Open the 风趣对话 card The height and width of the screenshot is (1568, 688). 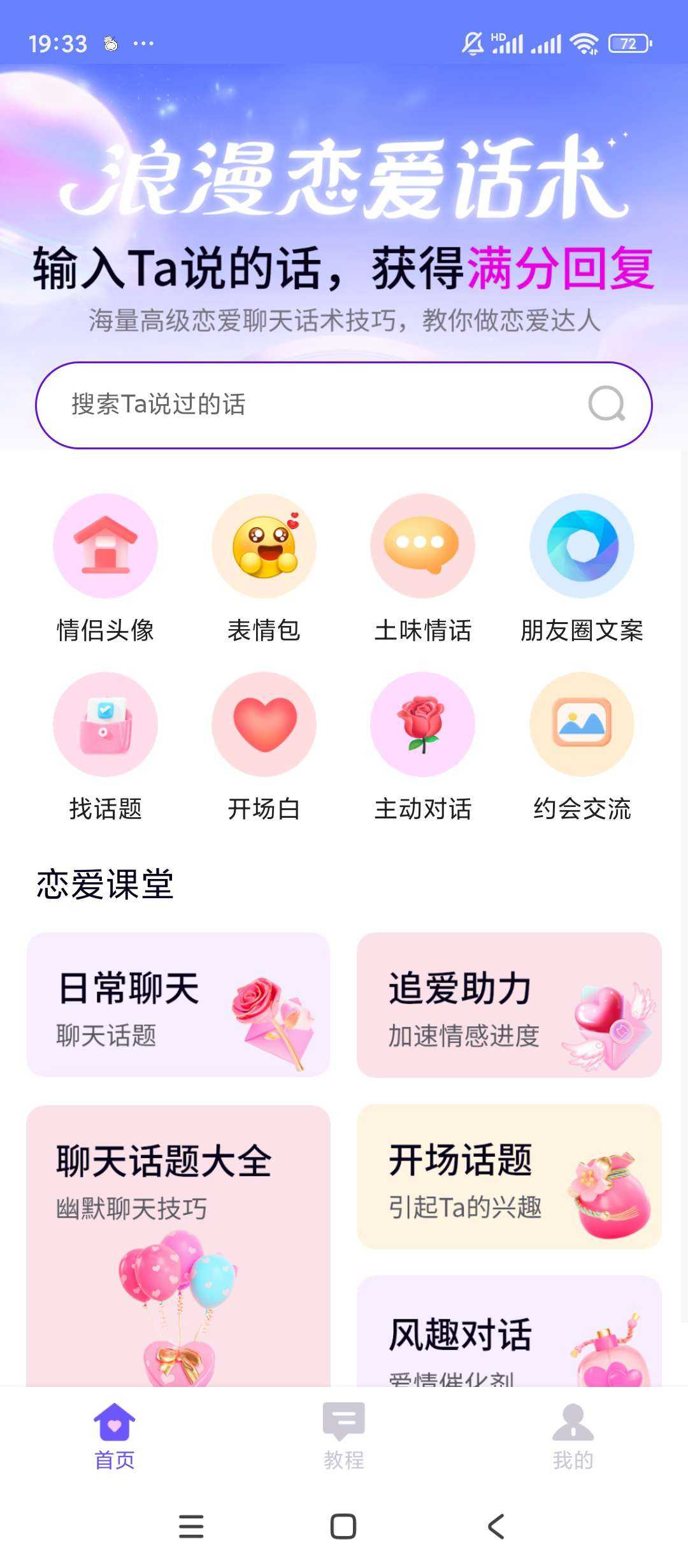[x=509, y=1333]
